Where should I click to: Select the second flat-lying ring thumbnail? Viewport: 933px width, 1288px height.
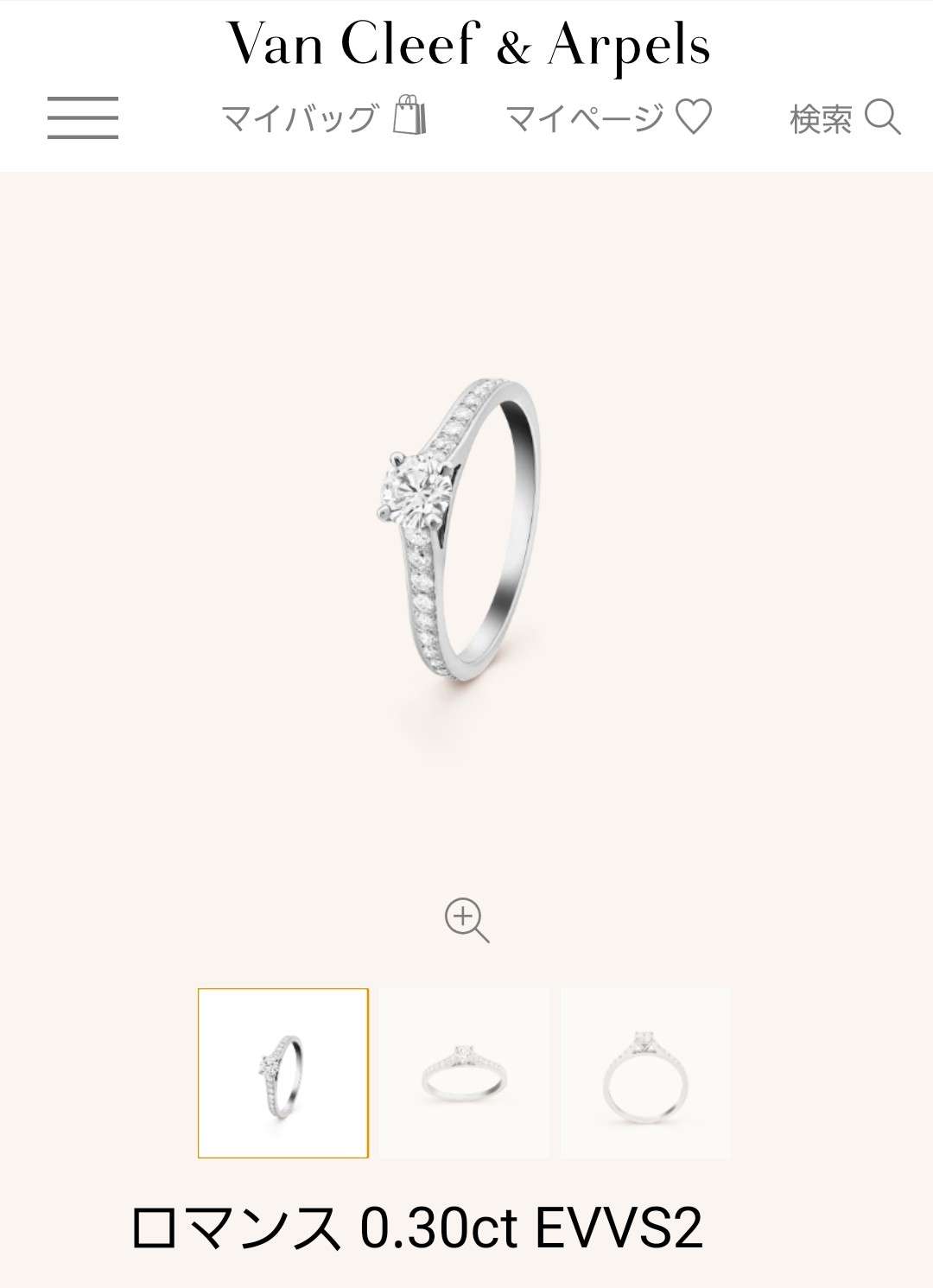pyautogui.click(x=464, y=1073)
